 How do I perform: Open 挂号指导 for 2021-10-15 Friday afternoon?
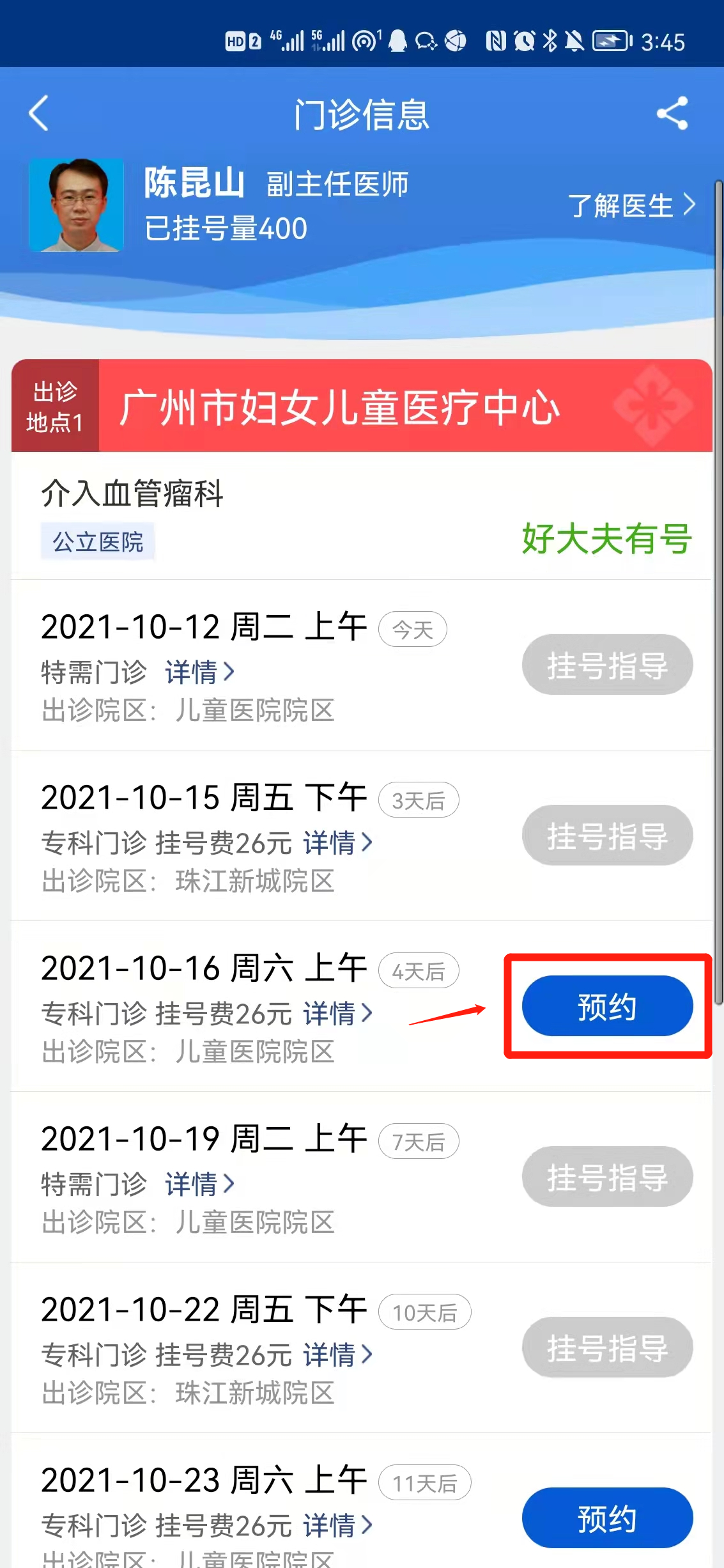(x=607, y=835)
